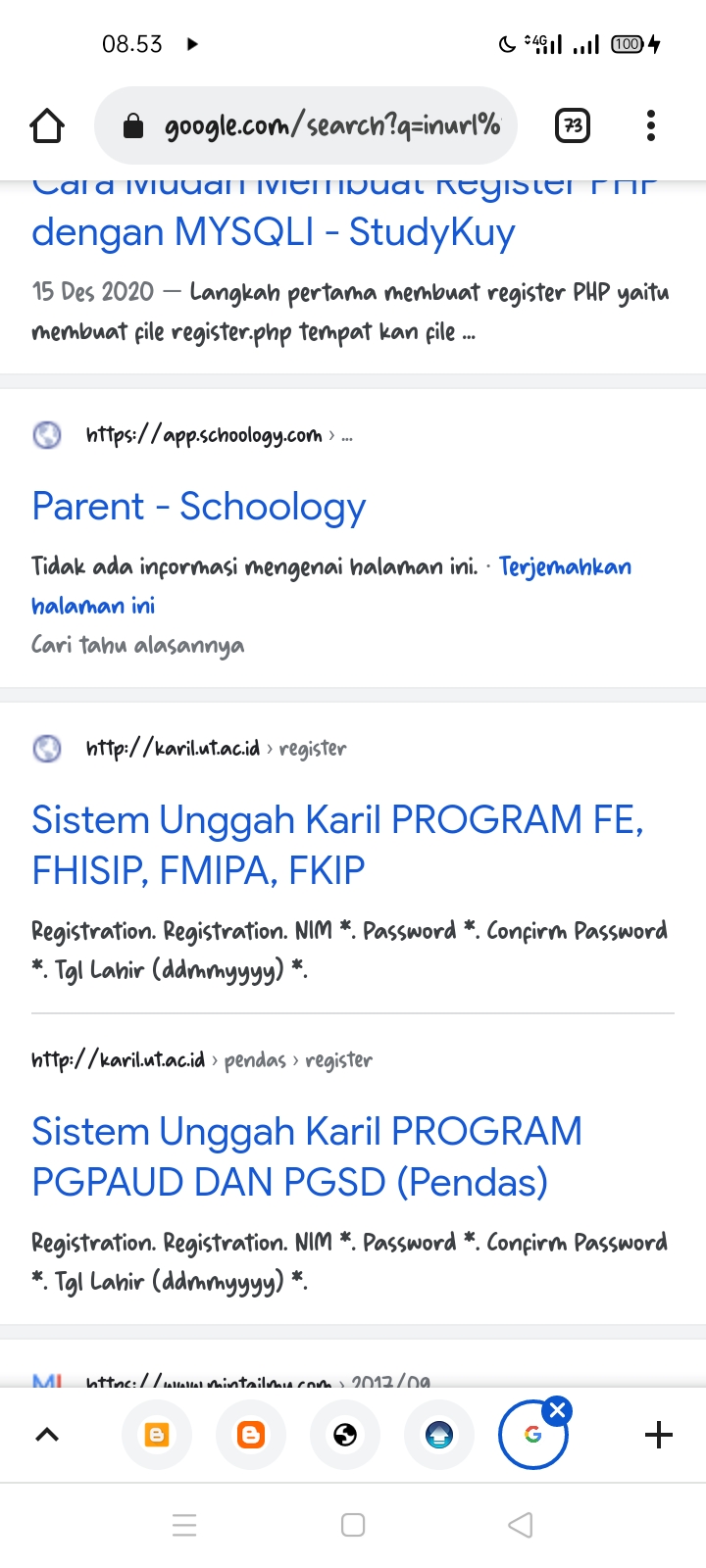Add a new tab with the plus button

pos(659,1435)
